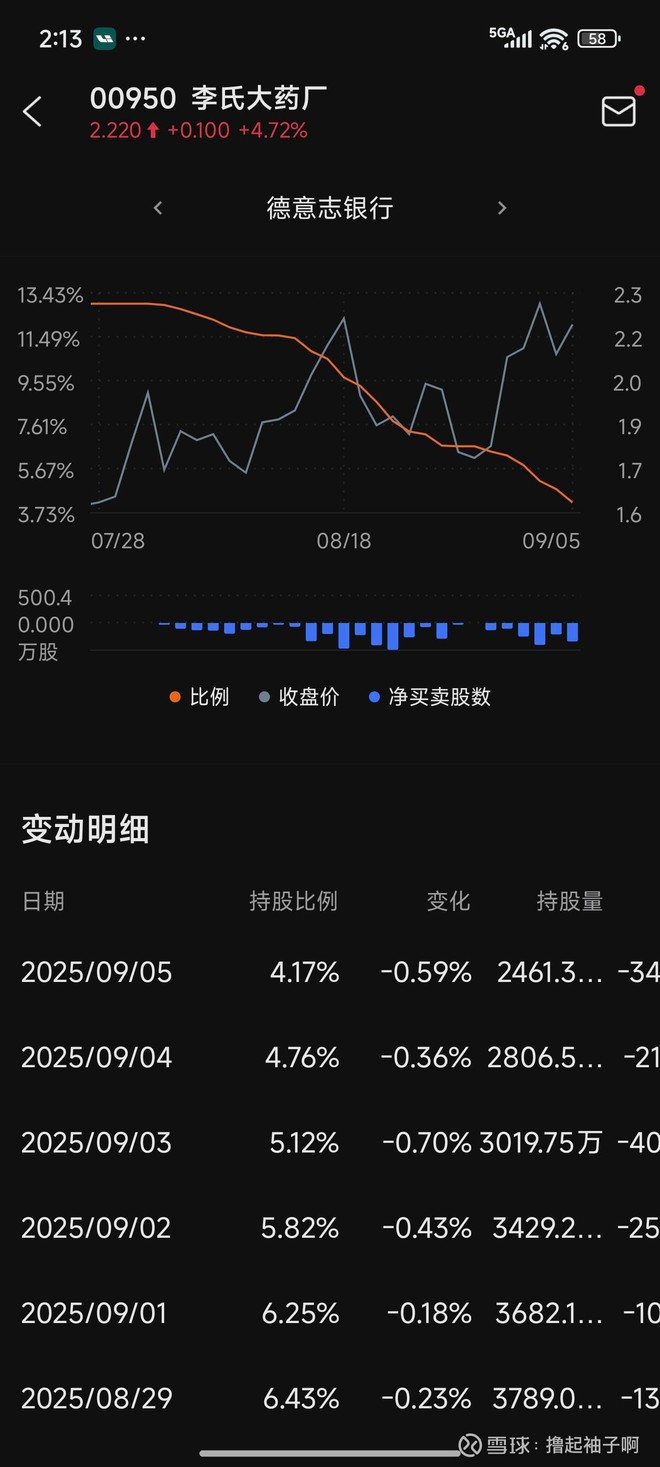Open the messages envelope icon
The image size is (660, 1467).
tap(618, 111)
